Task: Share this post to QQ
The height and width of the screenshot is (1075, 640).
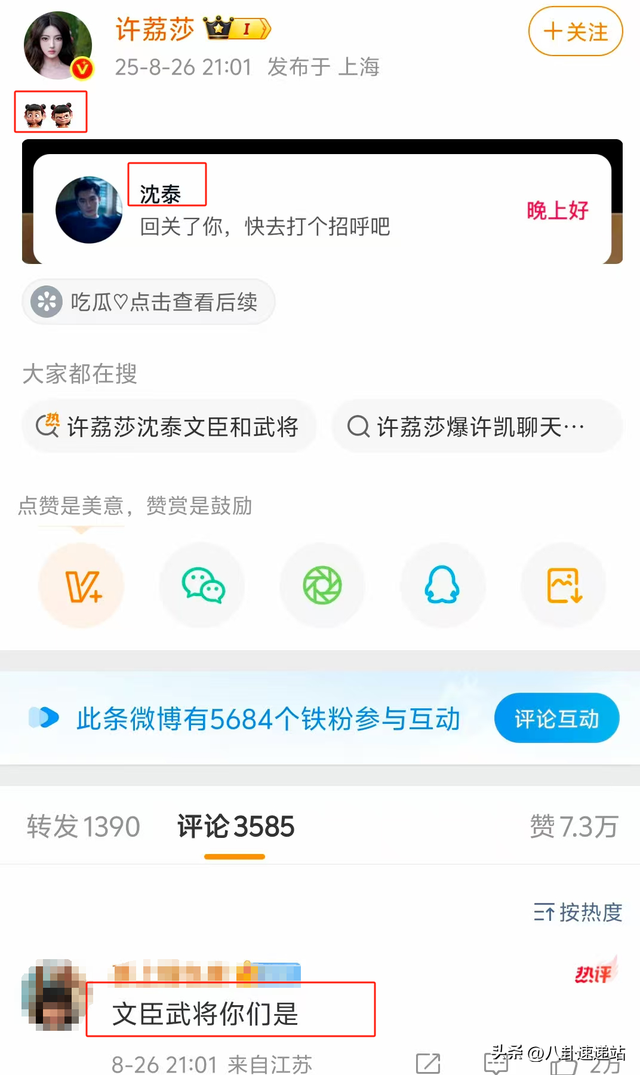Action: 442,585
